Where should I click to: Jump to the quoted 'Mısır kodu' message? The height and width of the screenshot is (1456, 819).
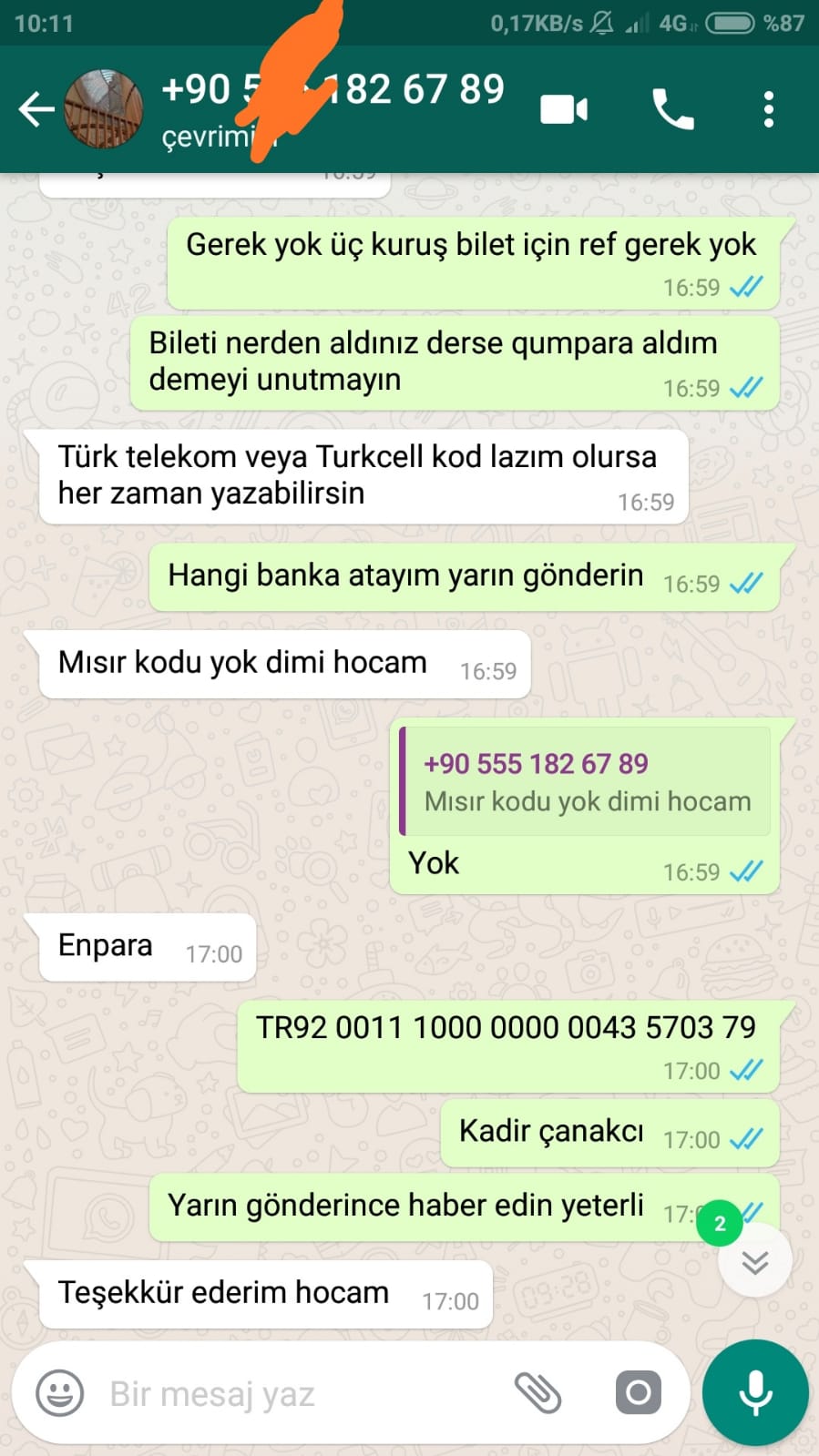tap(585, 782)
